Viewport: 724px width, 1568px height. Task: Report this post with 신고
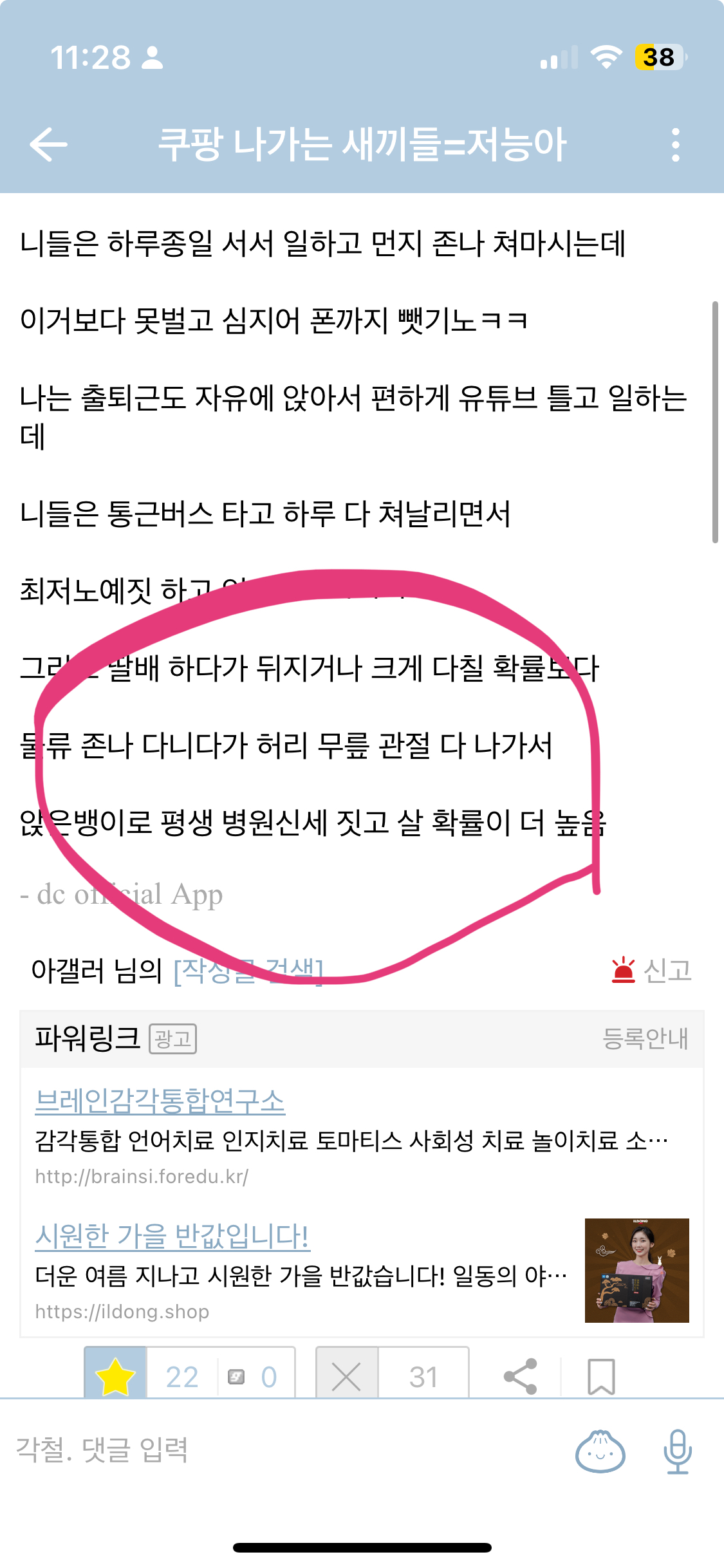click(x=651, y=970)
